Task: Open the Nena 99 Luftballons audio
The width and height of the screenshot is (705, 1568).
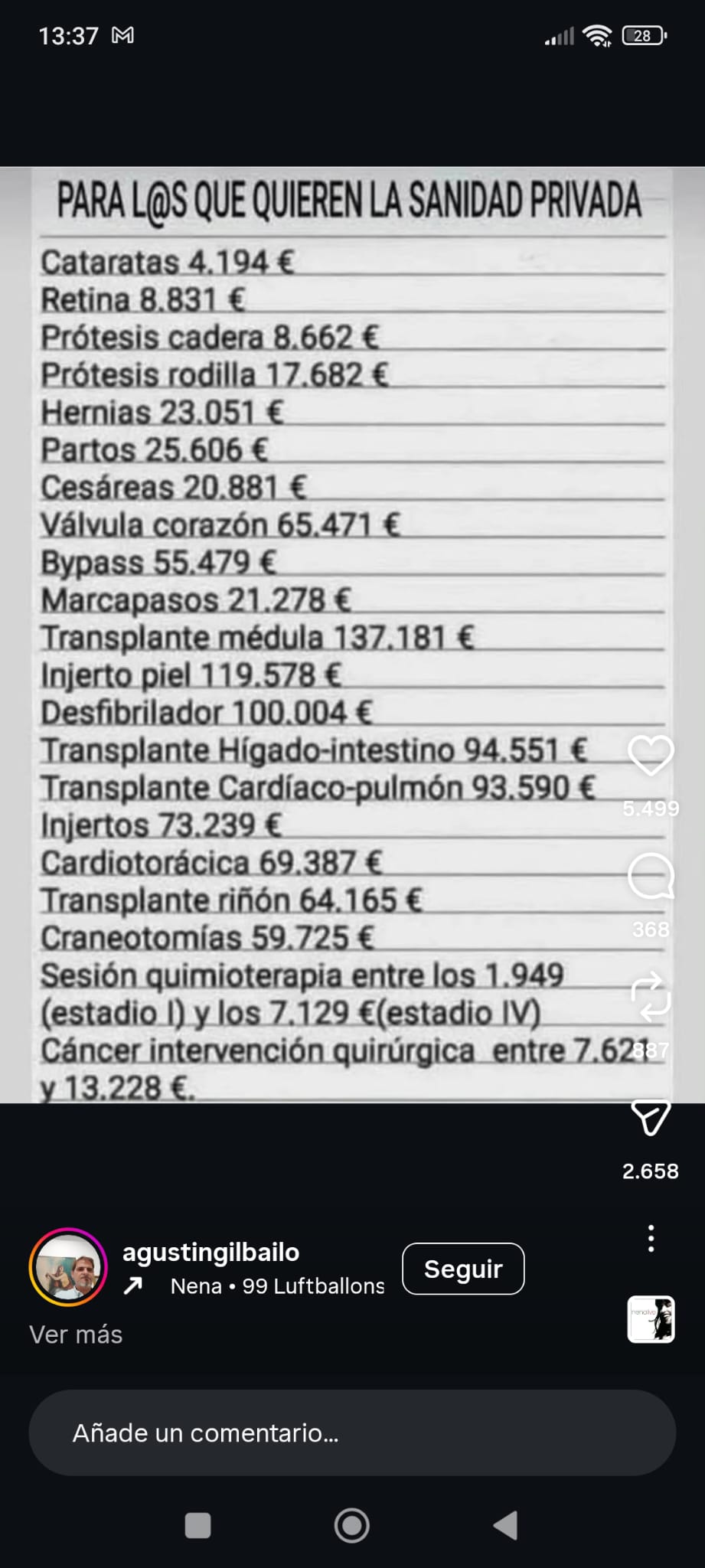Action: tap(276, 1286)
